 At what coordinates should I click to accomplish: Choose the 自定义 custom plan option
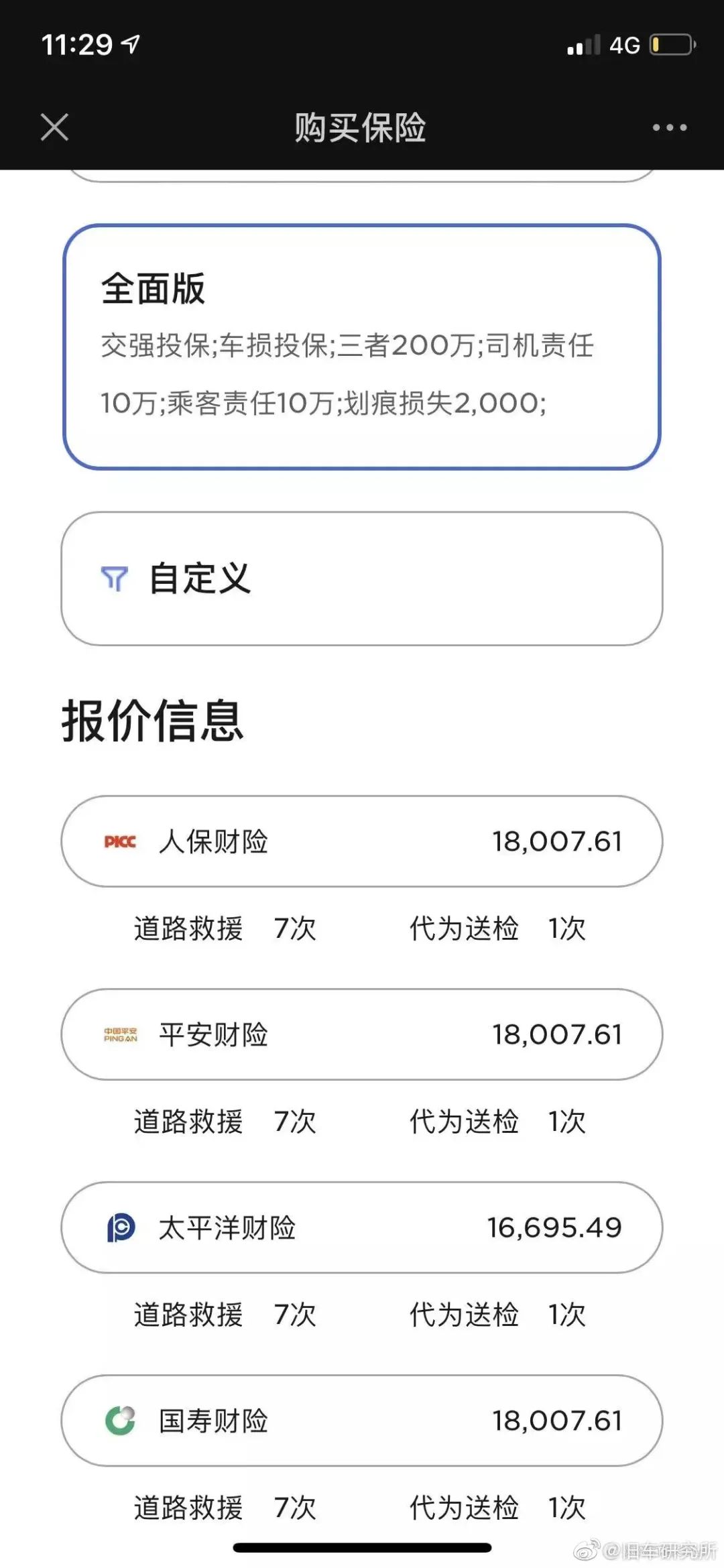[362, 581]
